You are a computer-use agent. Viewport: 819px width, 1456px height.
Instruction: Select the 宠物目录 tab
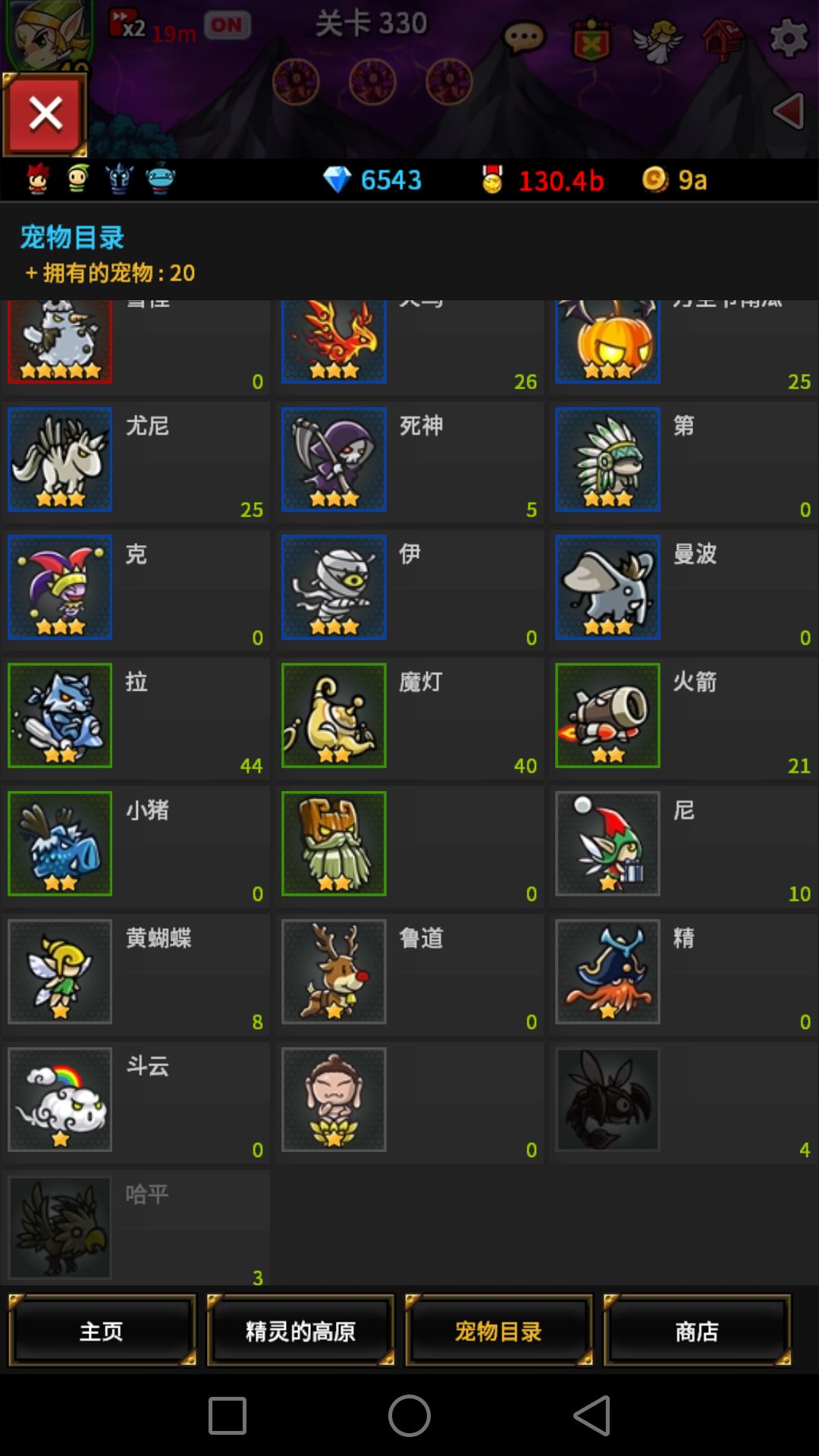[x=499, y=1331]
